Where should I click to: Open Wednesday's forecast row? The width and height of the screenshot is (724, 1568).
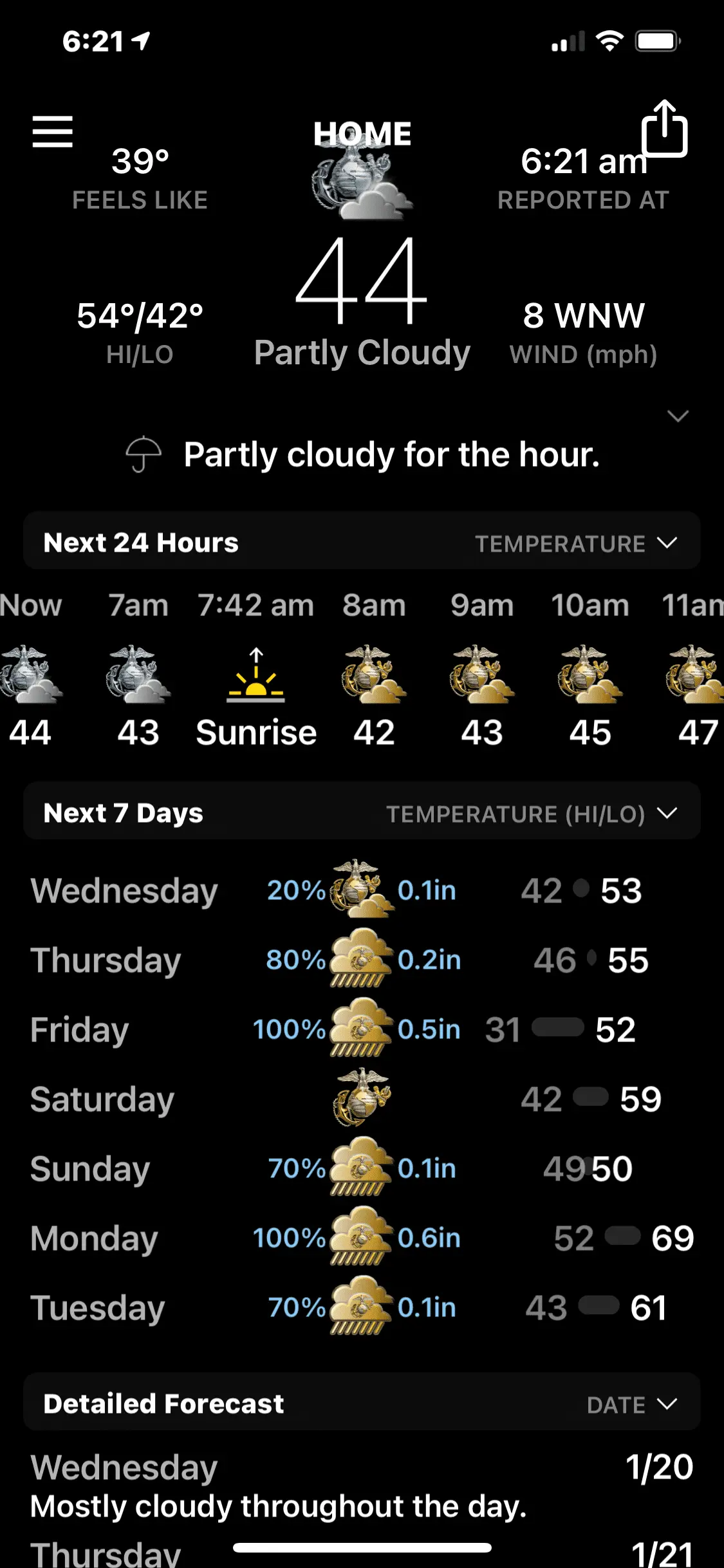click(x=124, y=891)
